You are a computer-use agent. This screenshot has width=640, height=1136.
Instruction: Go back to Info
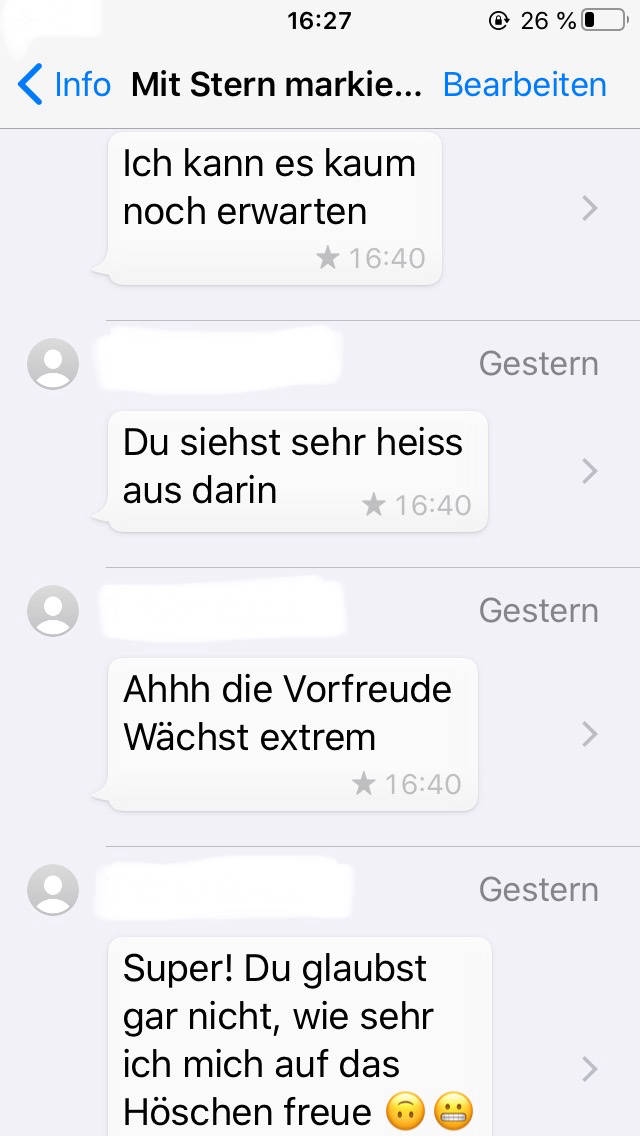[x=65, y=85]
